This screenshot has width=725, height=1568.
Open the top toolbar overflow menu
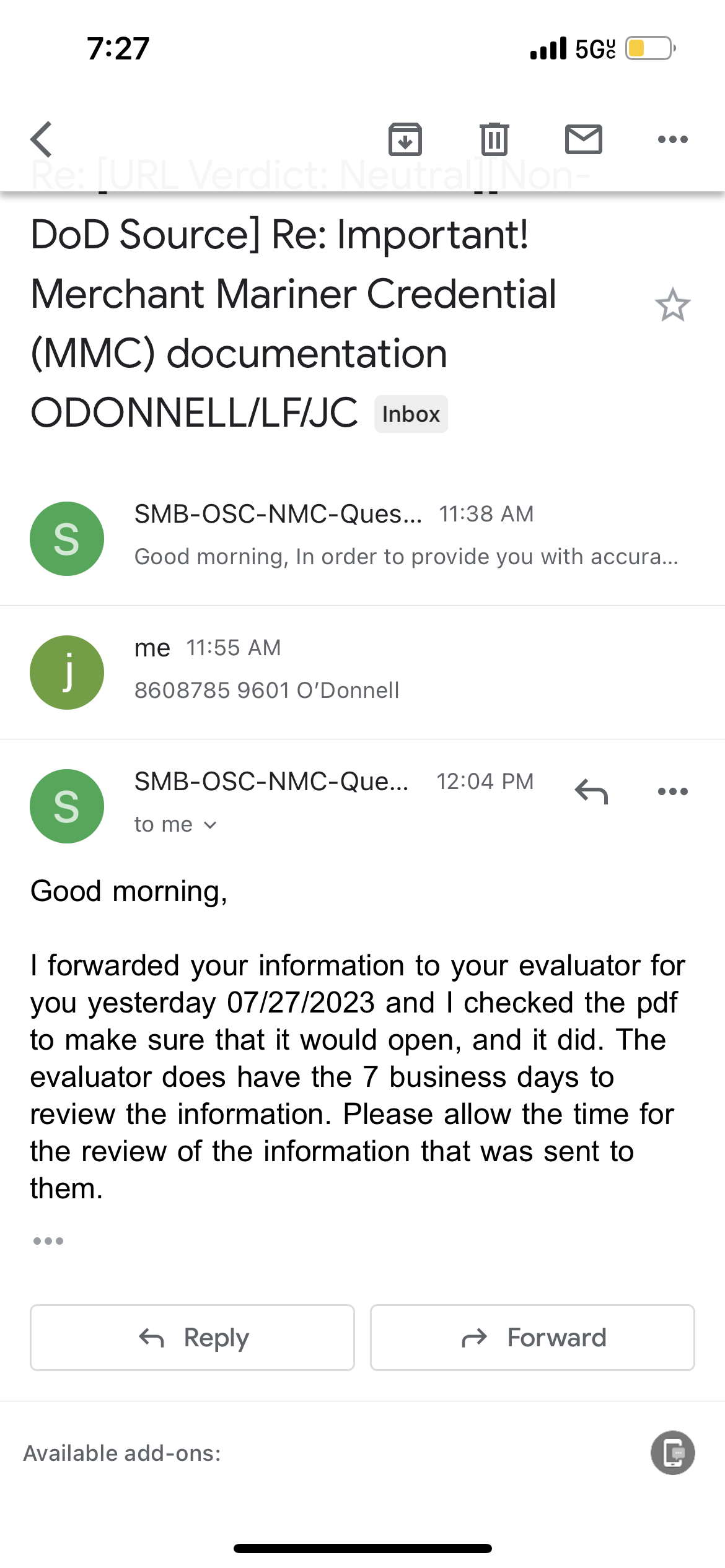point(672,139)
